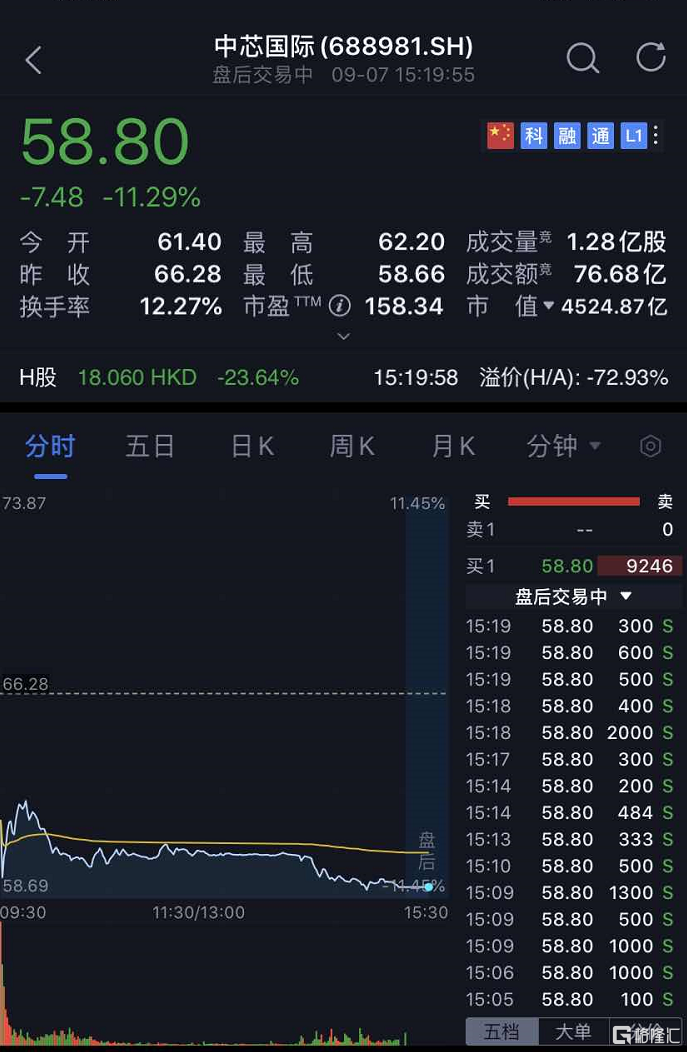
Task: Switch to the 大单 tab
Action: point(573,1032)
